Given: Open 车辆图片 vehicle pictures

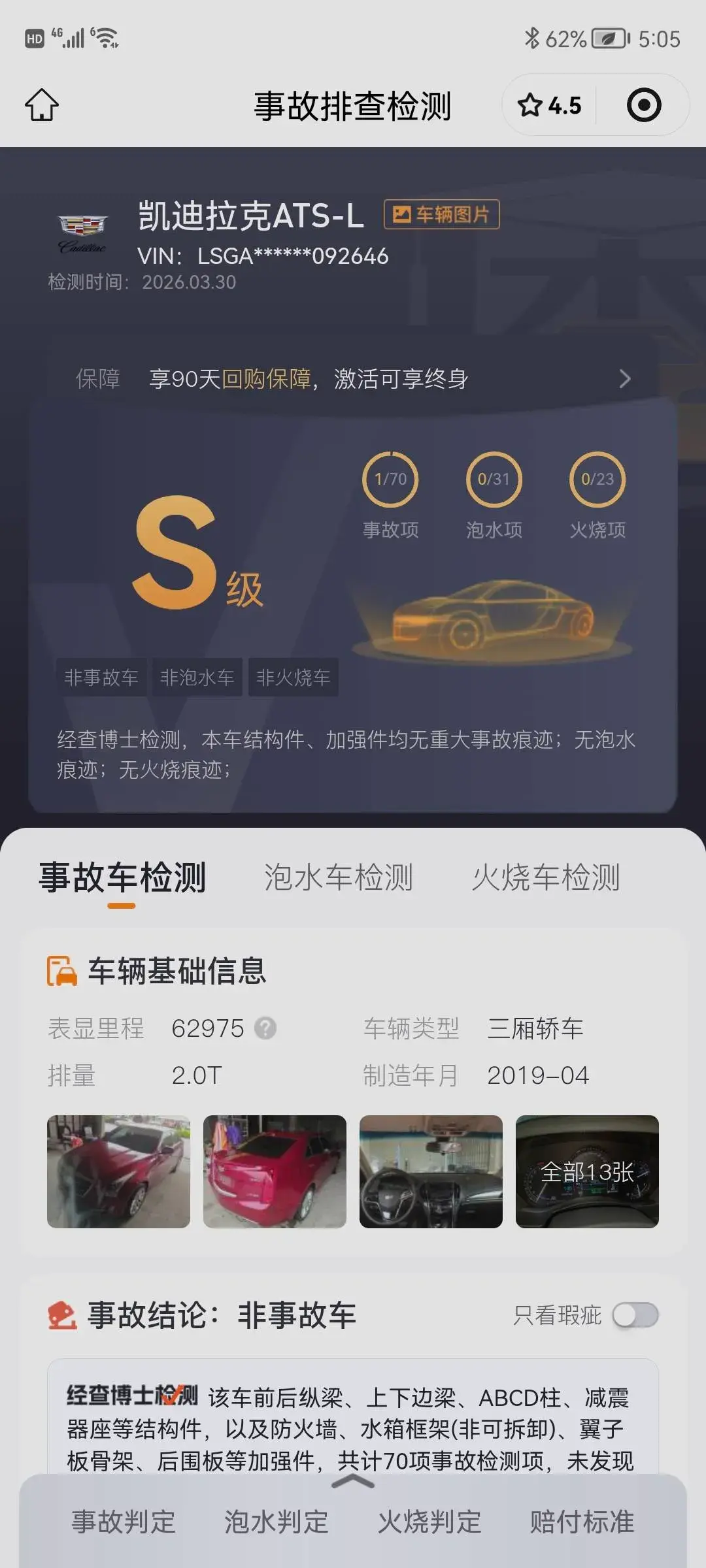Looking at the screenshot, I should [x=442, y=214].
